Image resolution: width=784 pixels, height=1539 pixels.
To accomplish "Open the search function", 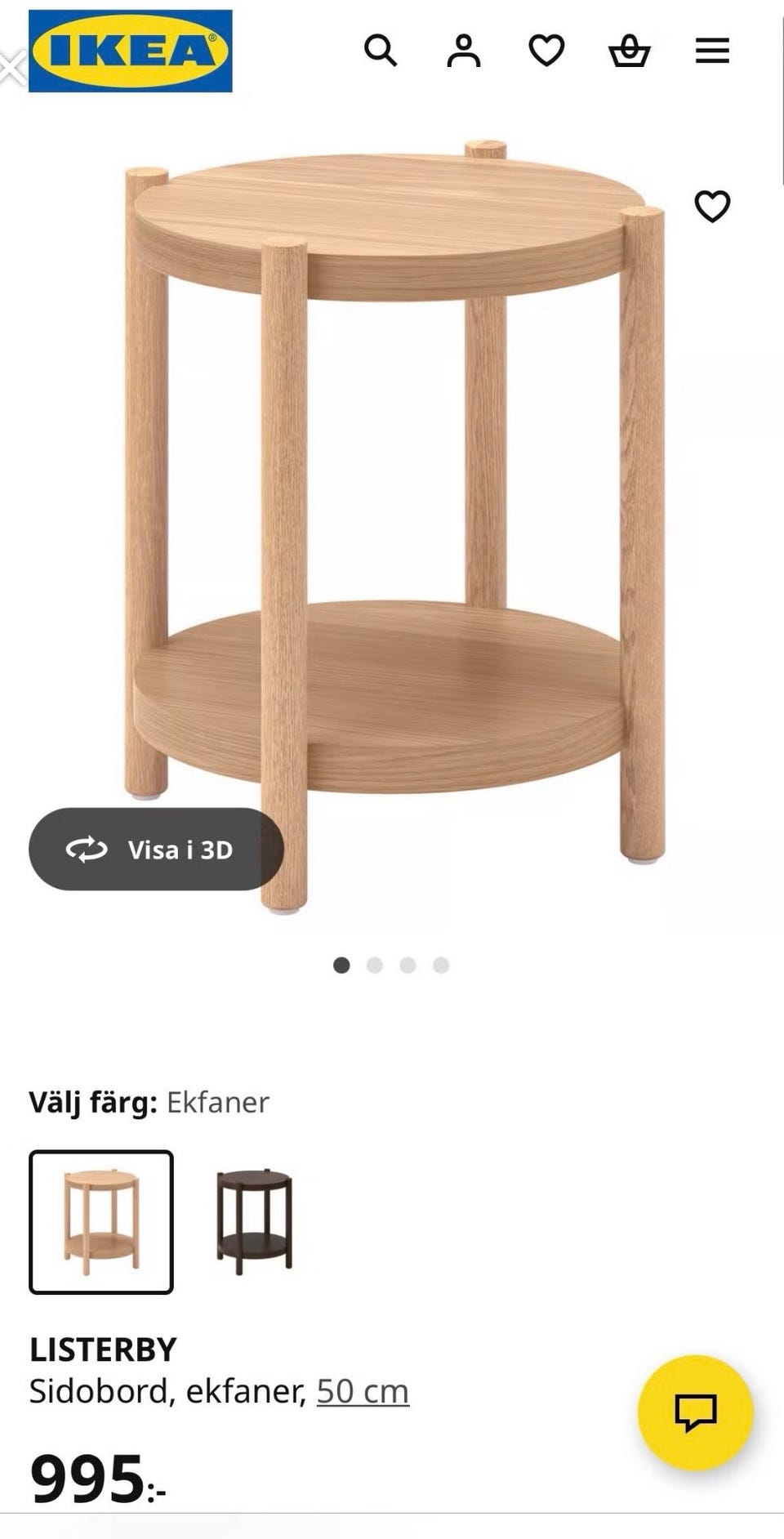I will click(381, 52).
